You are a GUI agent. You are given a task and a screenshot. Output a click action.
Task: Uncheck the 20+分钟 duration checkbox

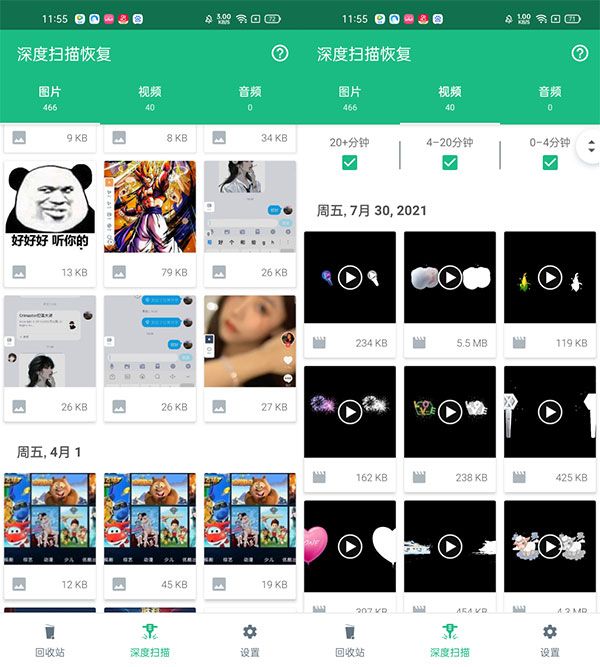click(349, 163)
